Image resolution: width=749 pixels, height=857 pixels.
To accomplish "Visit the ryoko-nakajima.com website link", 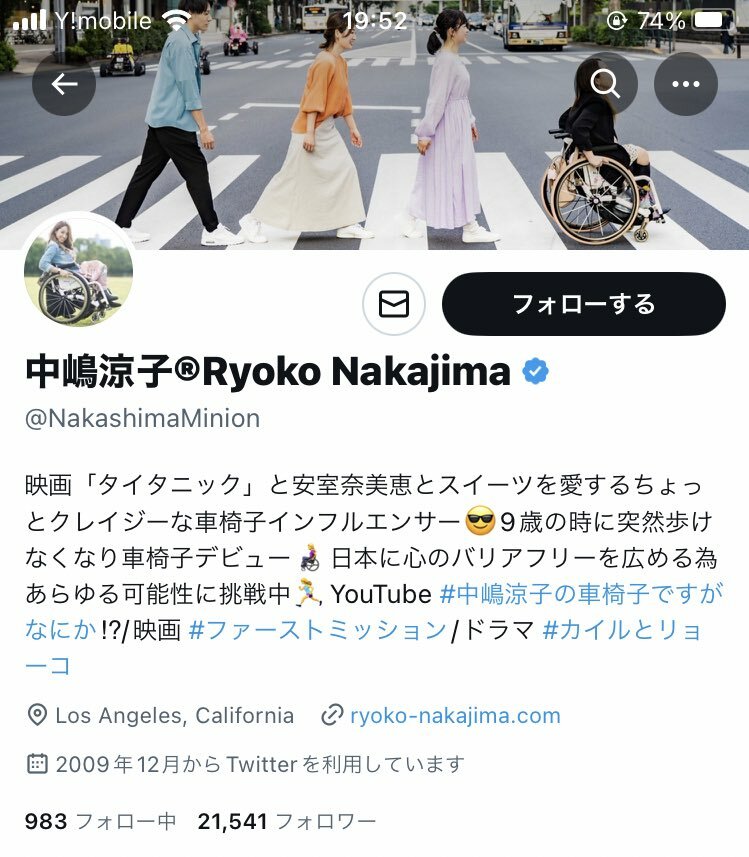I will click(x=455, y=716).
